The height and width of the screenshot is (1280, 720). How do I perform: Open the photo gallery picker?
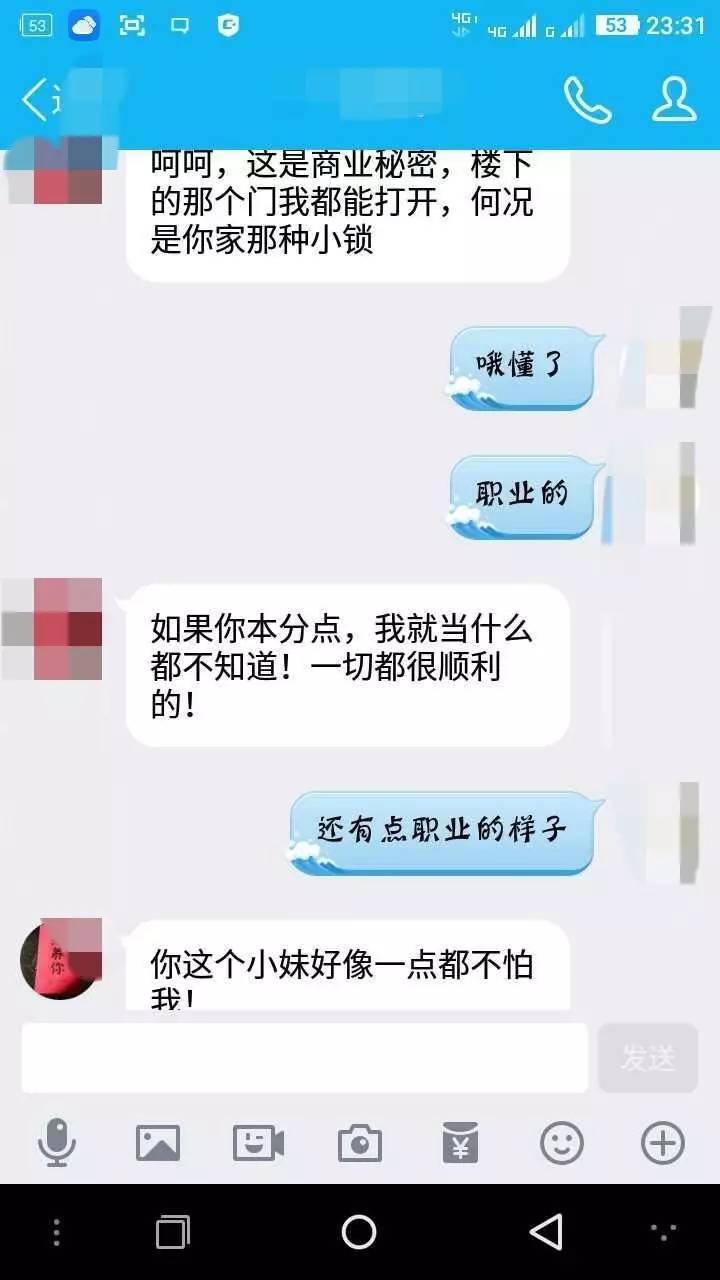(x=158, y=1142)
